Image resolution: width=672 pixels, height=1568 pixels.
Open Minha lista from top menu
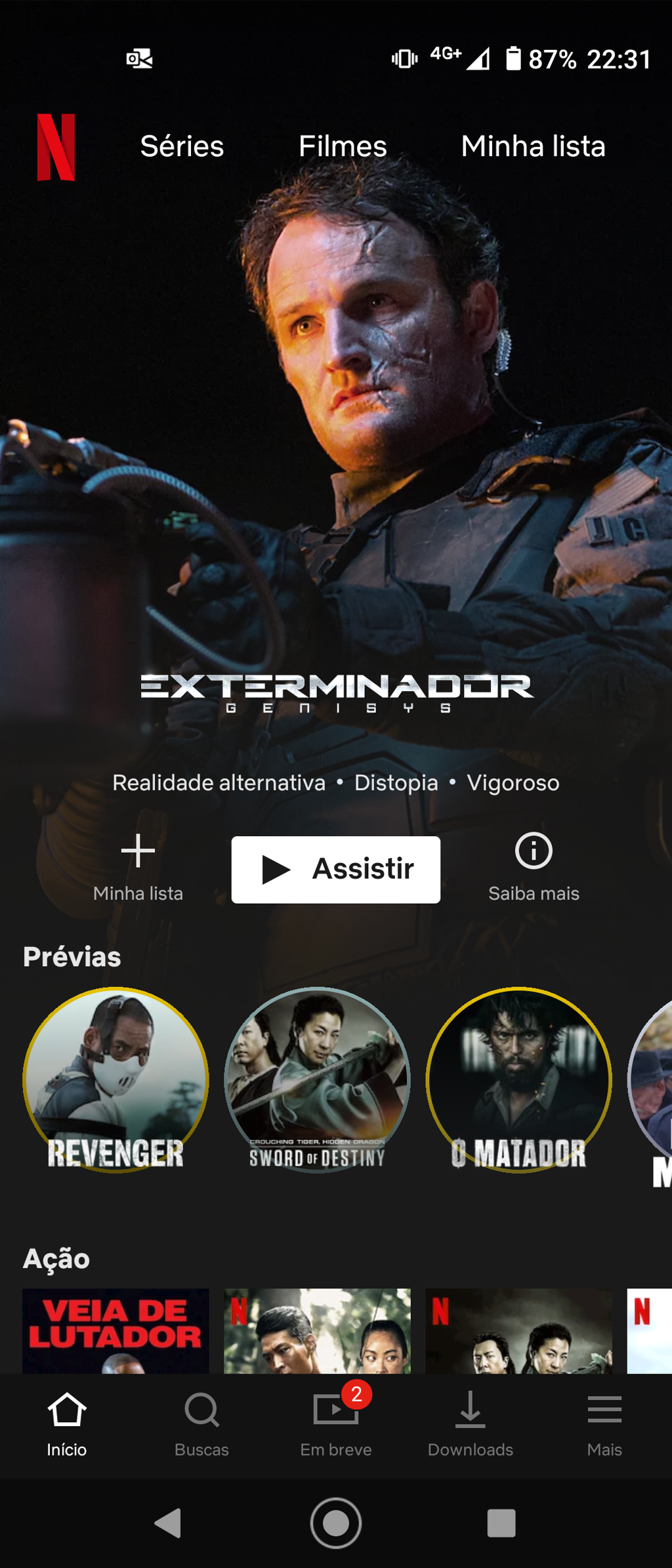click(533, 146)
